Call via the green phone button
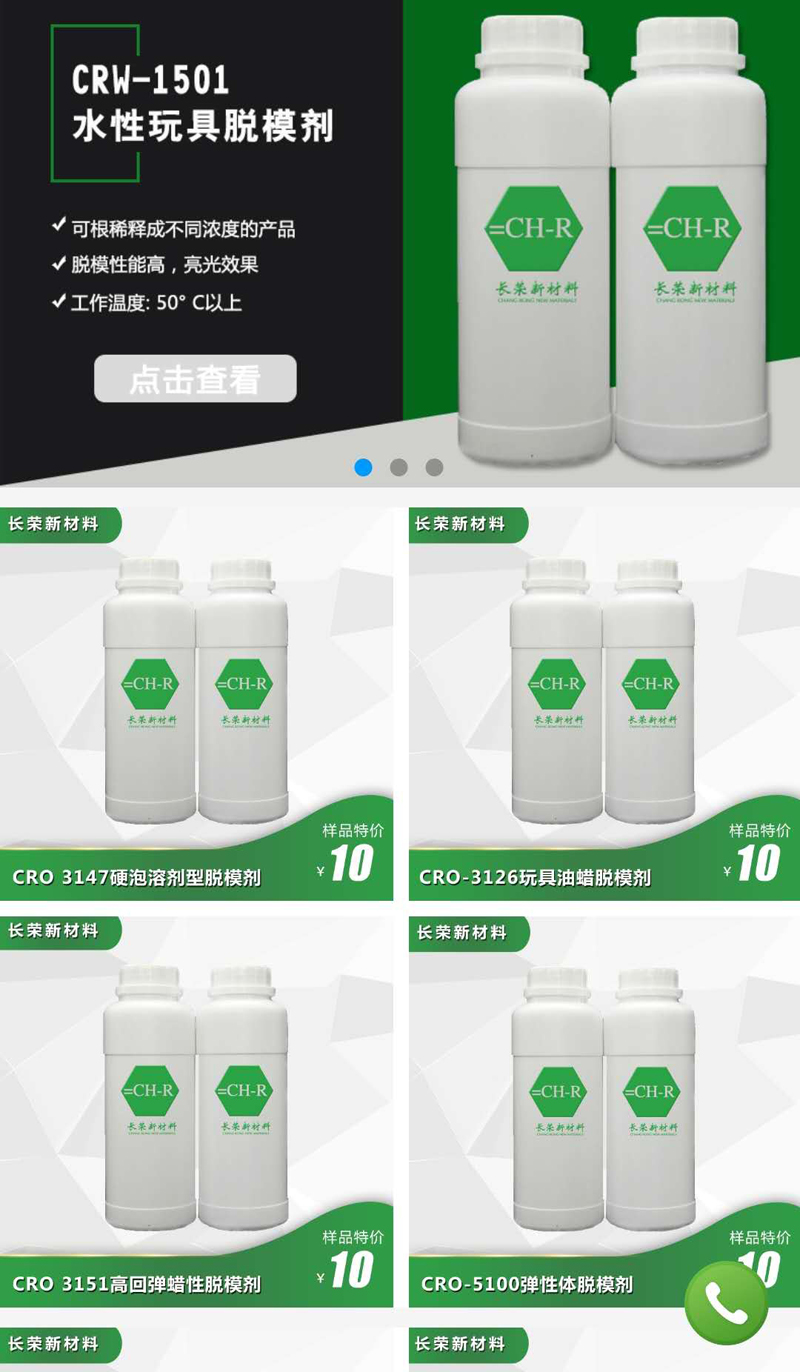This screenshot has height=1372, width=800. [x=726, y=1302]
